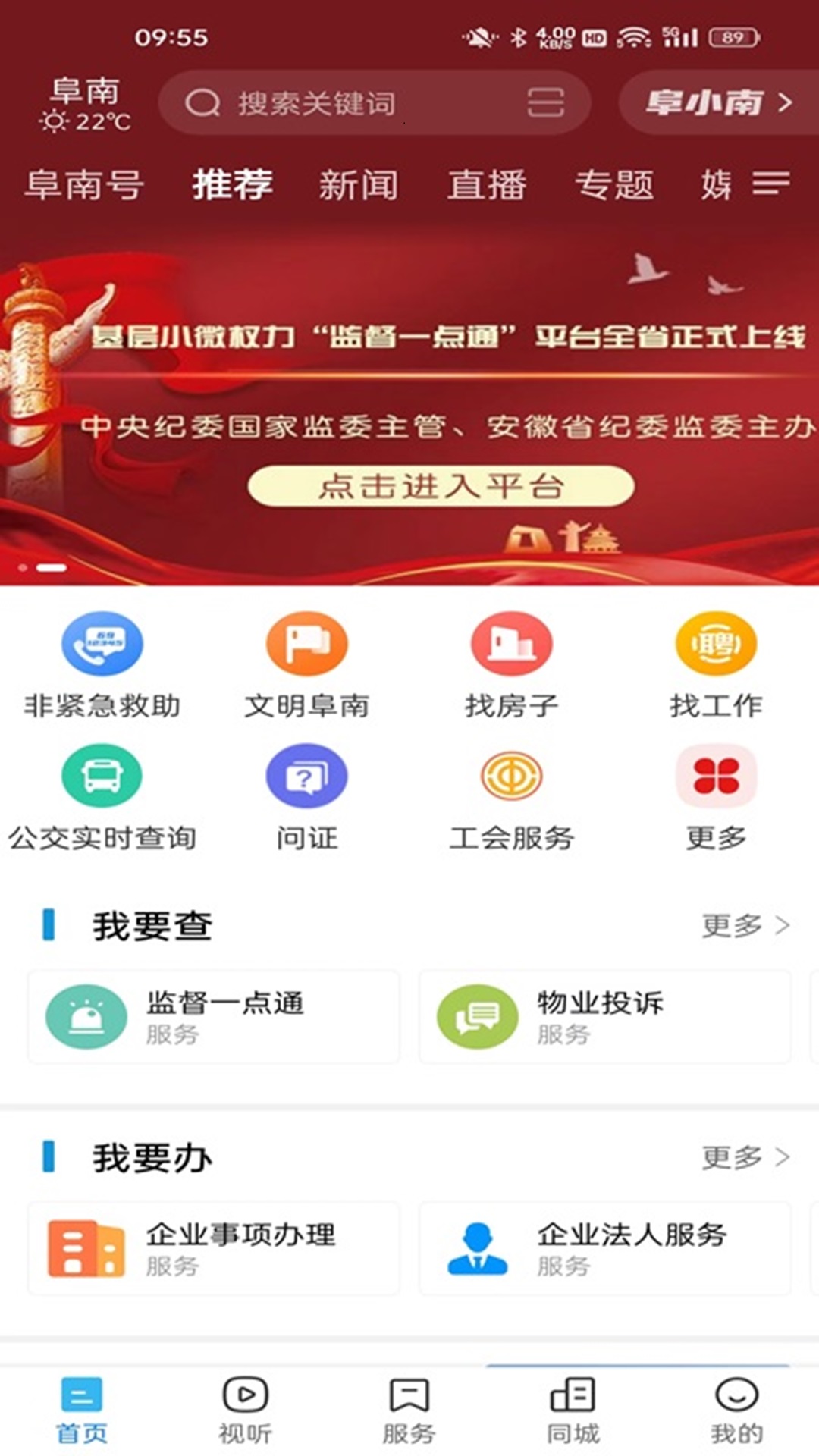Open 找房子 housing service icon
This screenshot has width=819, height=1456.
[x=512, y=643]
